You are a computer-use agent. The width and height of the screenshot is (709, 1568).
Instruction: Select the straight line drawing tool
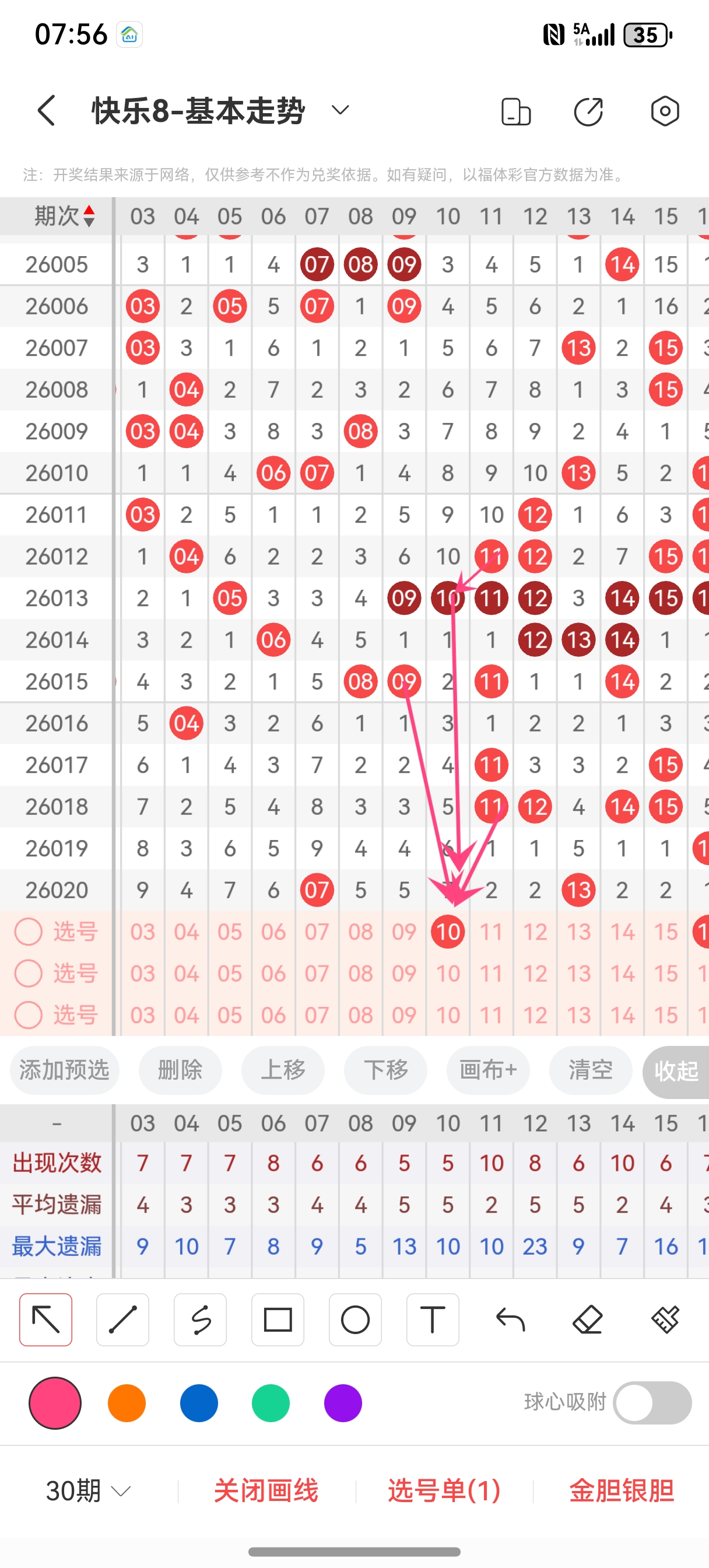pyautogui.click(x=123, y=1319)
